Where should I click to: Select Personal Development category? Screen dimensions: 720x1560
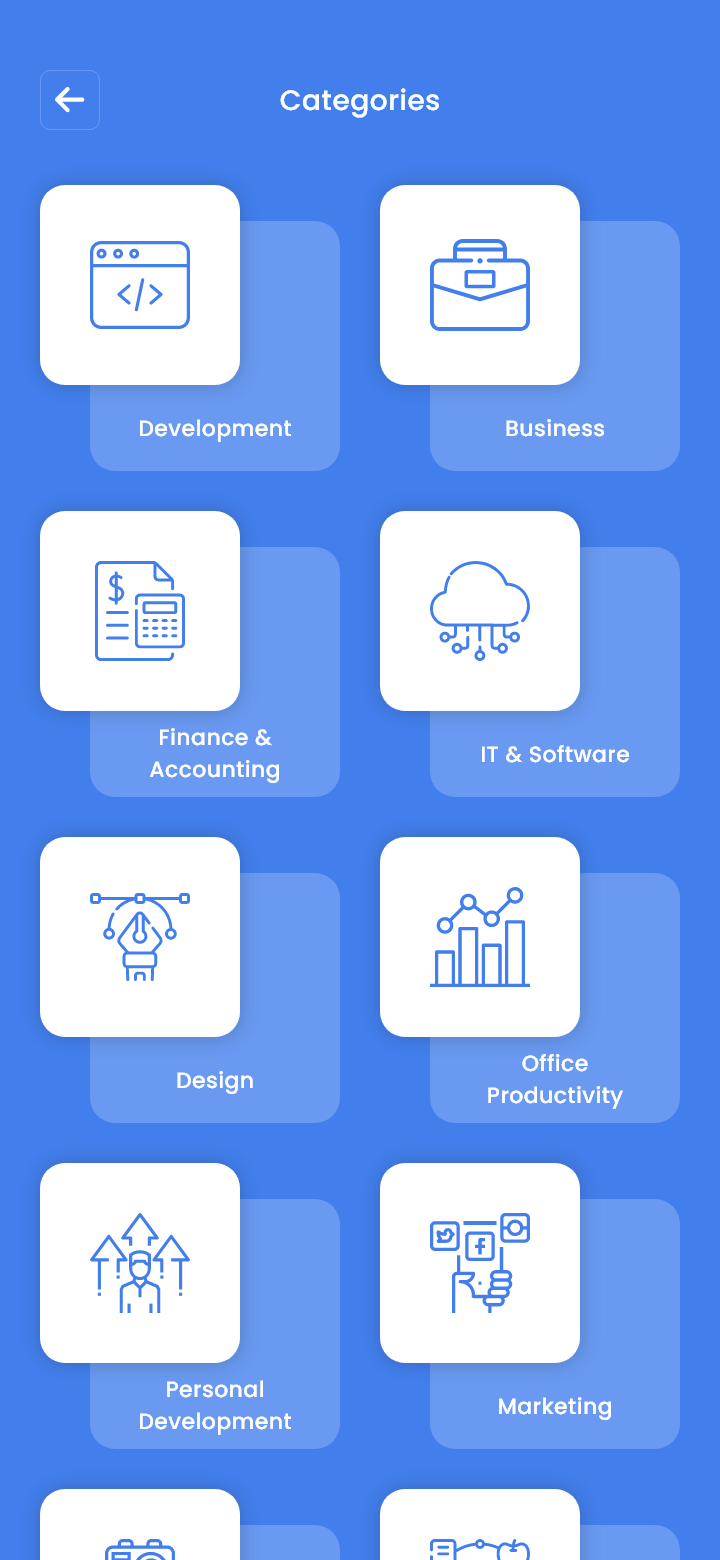click(x=190, y=1306)
